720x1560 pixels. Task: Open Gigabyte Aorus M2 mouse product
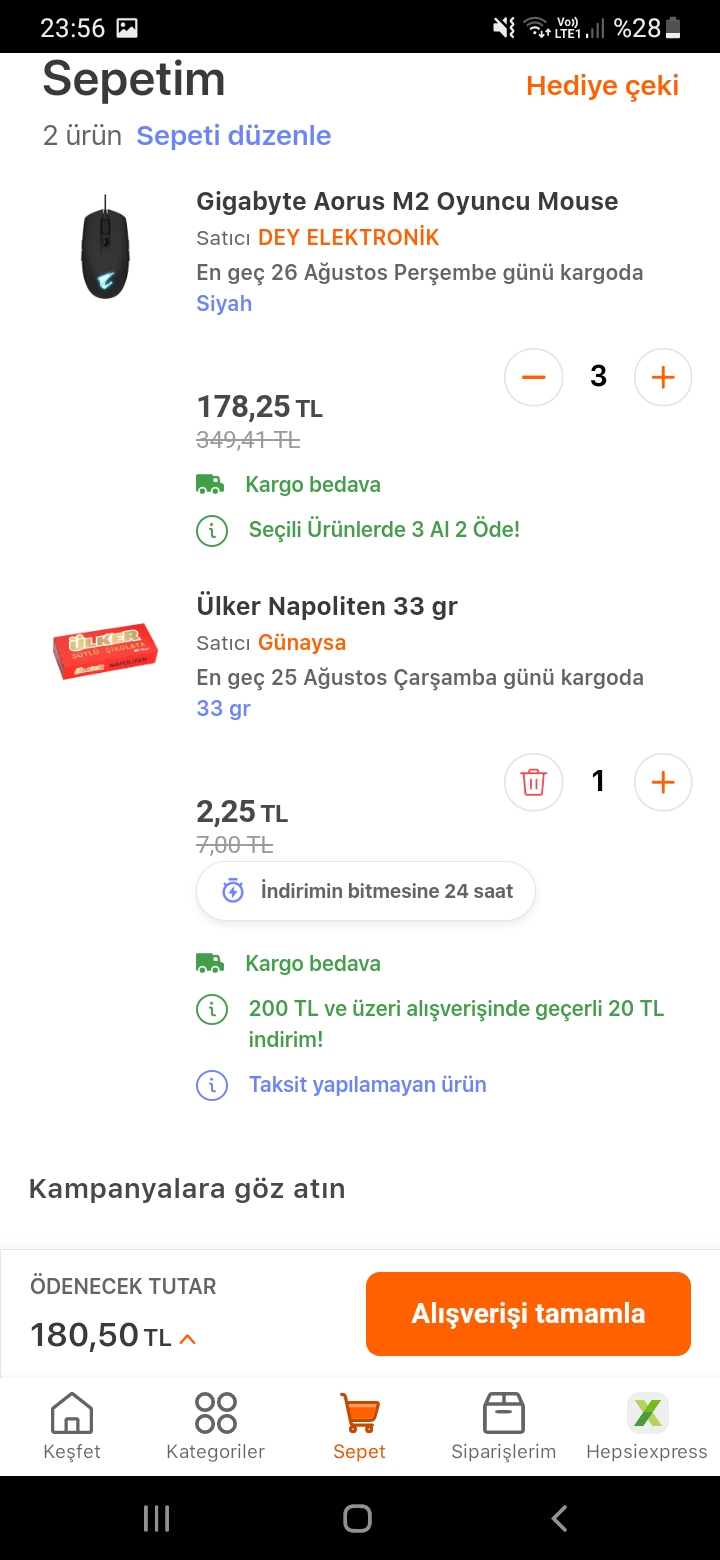[x=407, y=201]
